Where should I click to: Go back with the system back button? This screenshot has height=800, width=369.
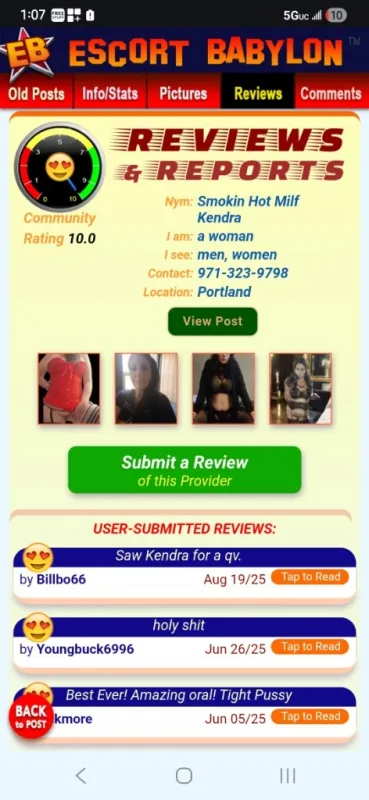[81, 776]
